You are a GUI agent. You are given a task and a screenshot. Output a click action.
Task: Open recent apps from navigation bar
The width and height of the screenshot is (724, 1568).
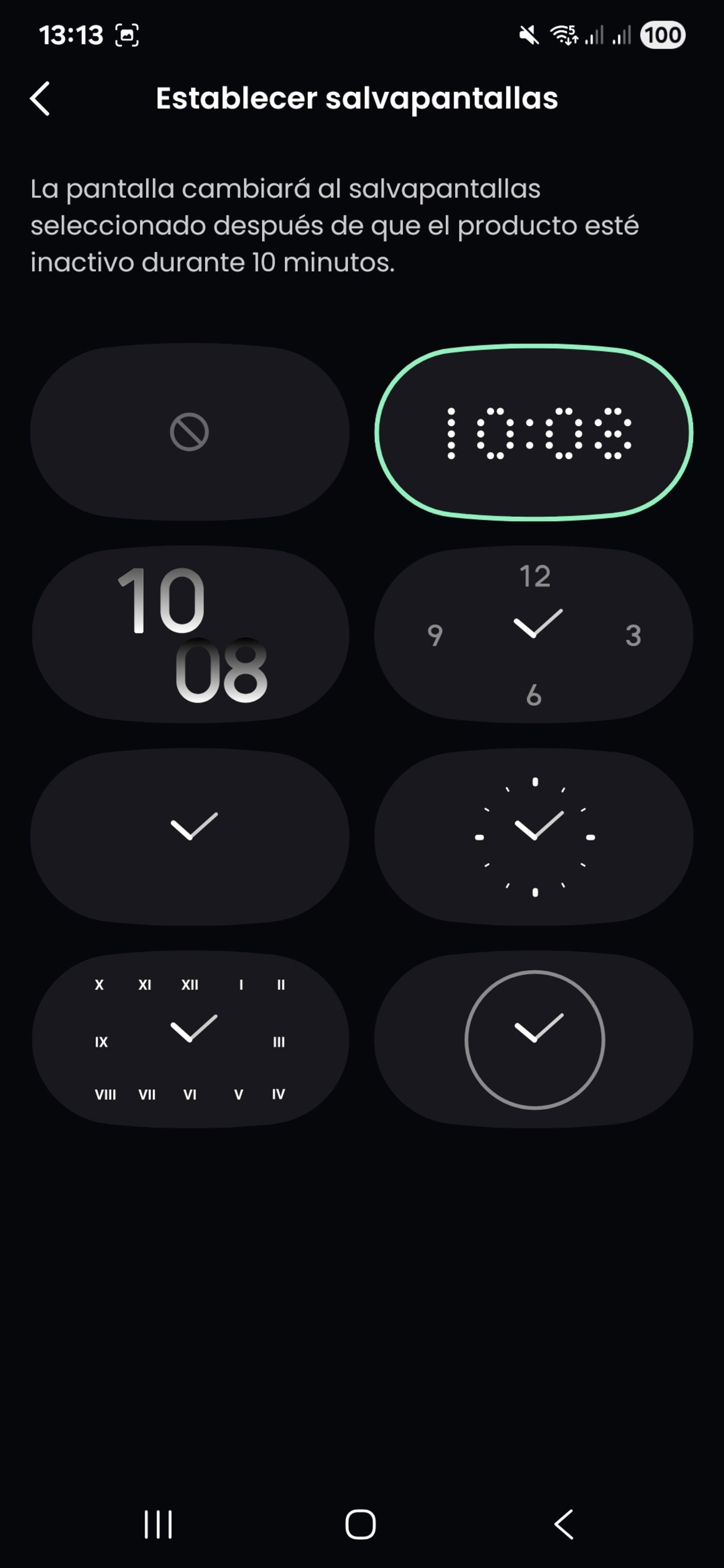(x=158, y=1524)
